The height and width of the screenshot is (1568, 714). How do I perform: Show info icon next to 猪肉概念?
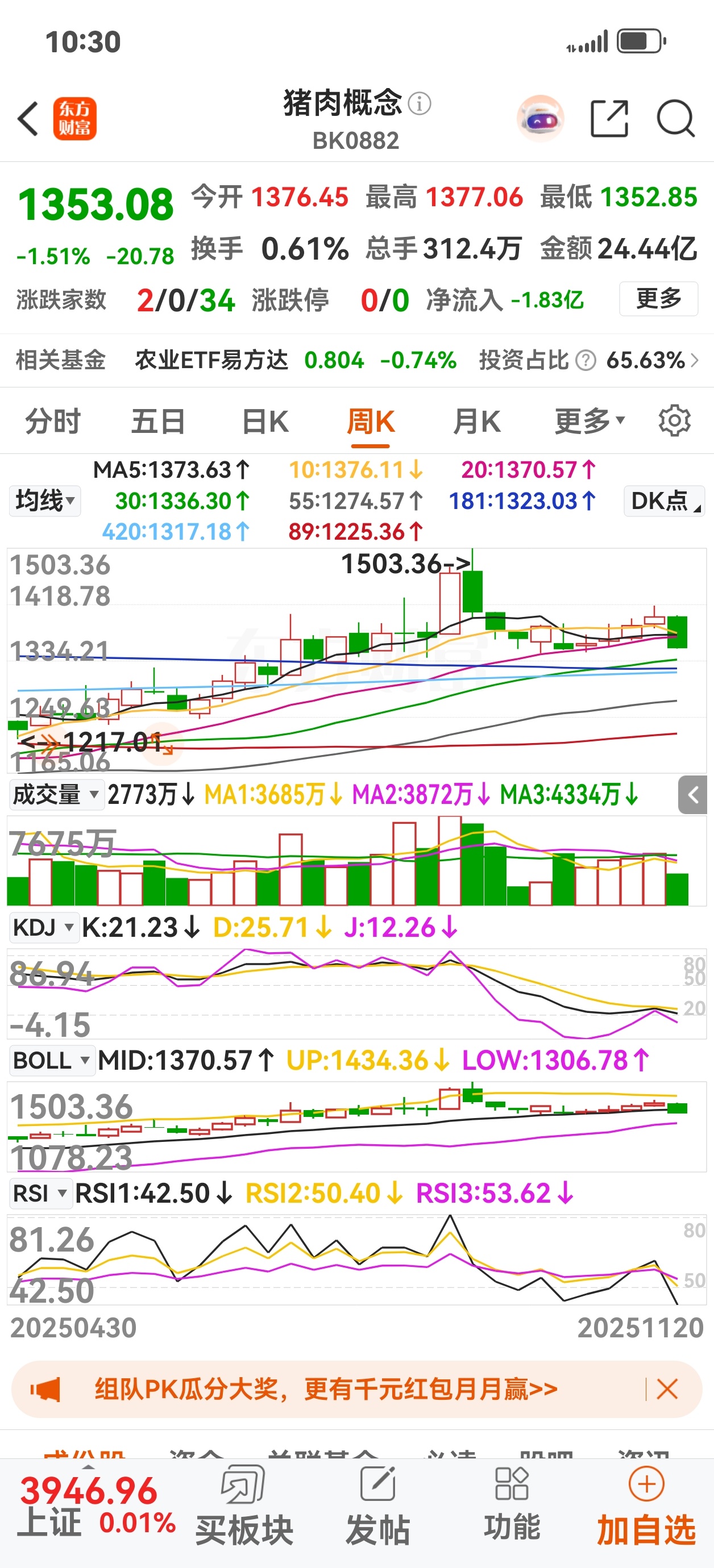(x=419, y=103)
